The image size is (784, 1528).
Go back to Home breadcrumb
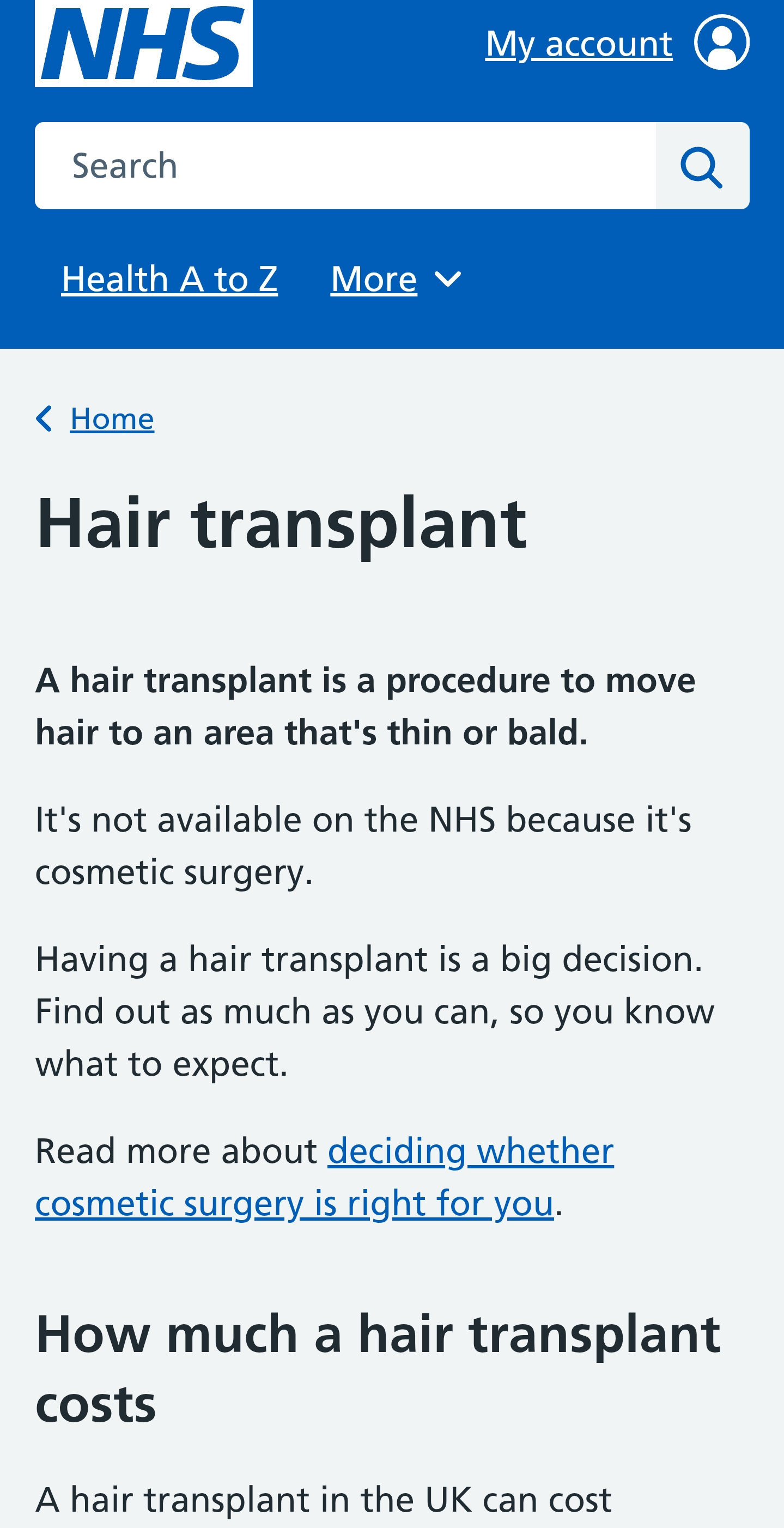click(112, 419)
